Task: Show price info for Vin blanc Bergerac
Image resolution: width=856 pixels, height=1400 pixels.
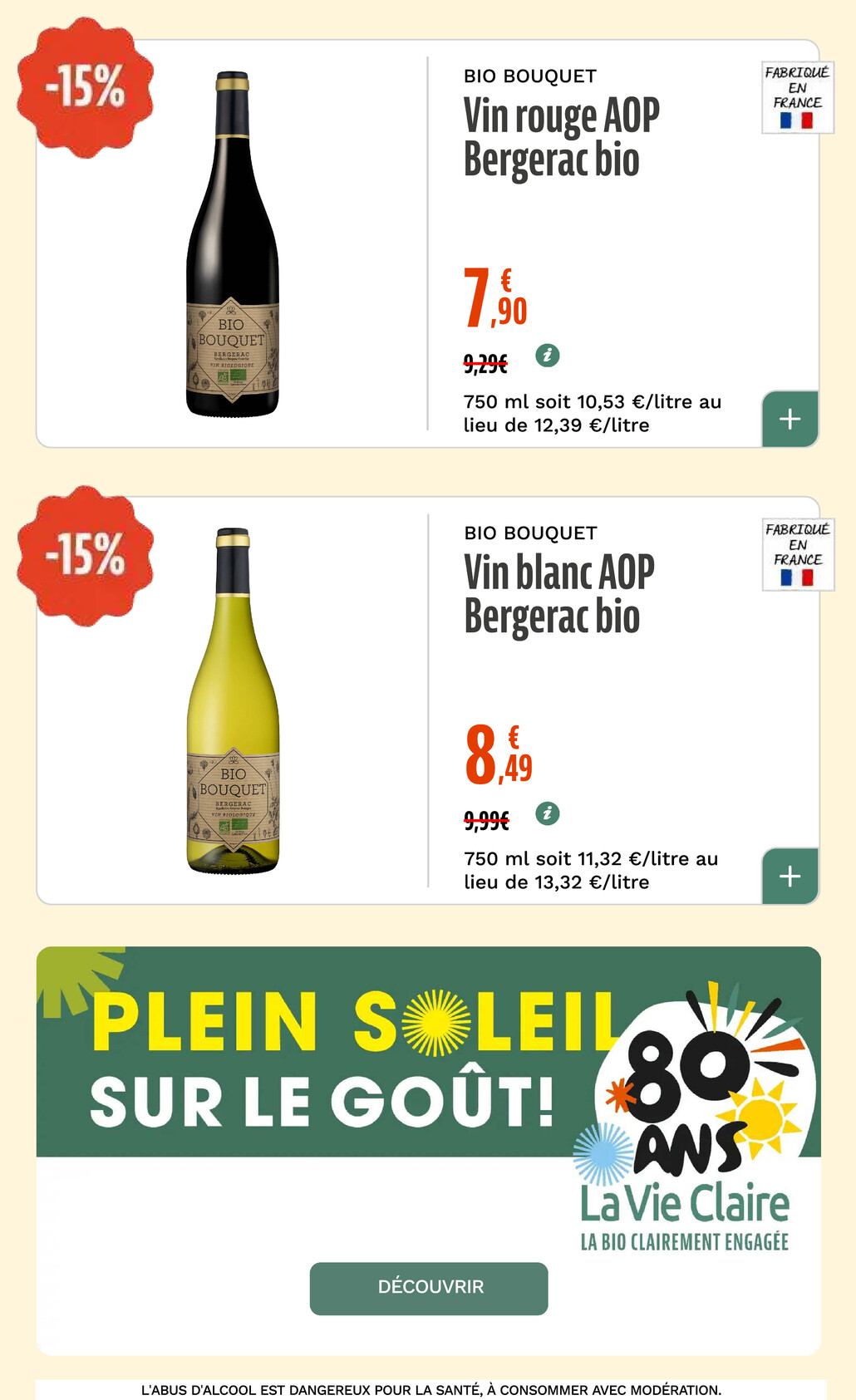Action: click(547, 813)
